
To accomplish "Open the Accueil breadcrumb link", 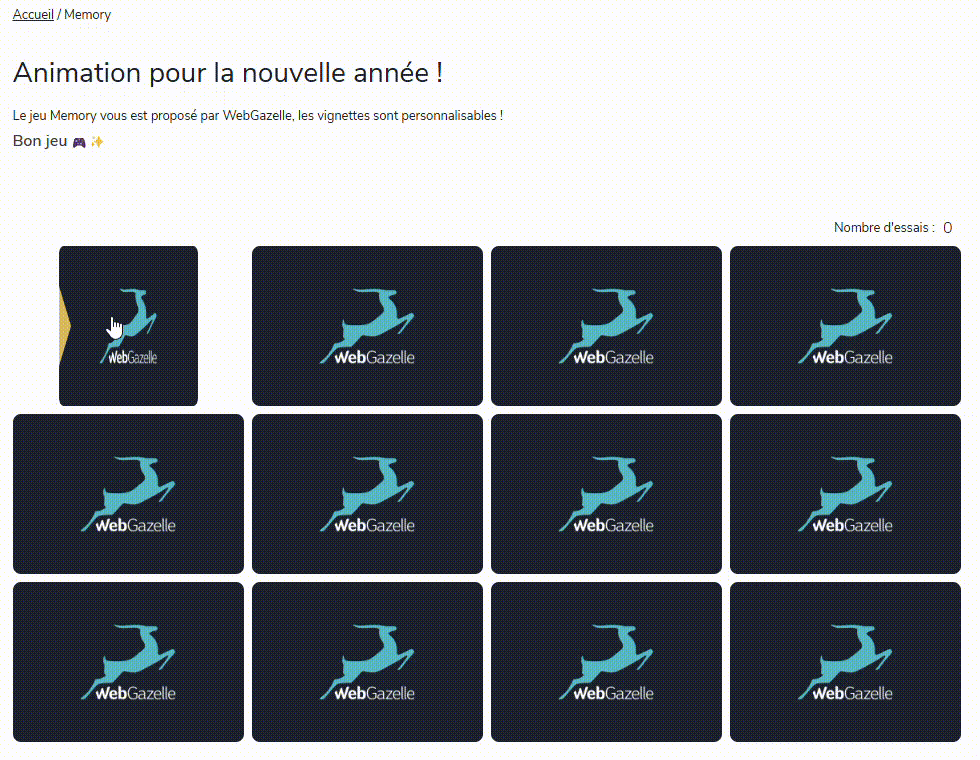I will [x=33, y=15].
